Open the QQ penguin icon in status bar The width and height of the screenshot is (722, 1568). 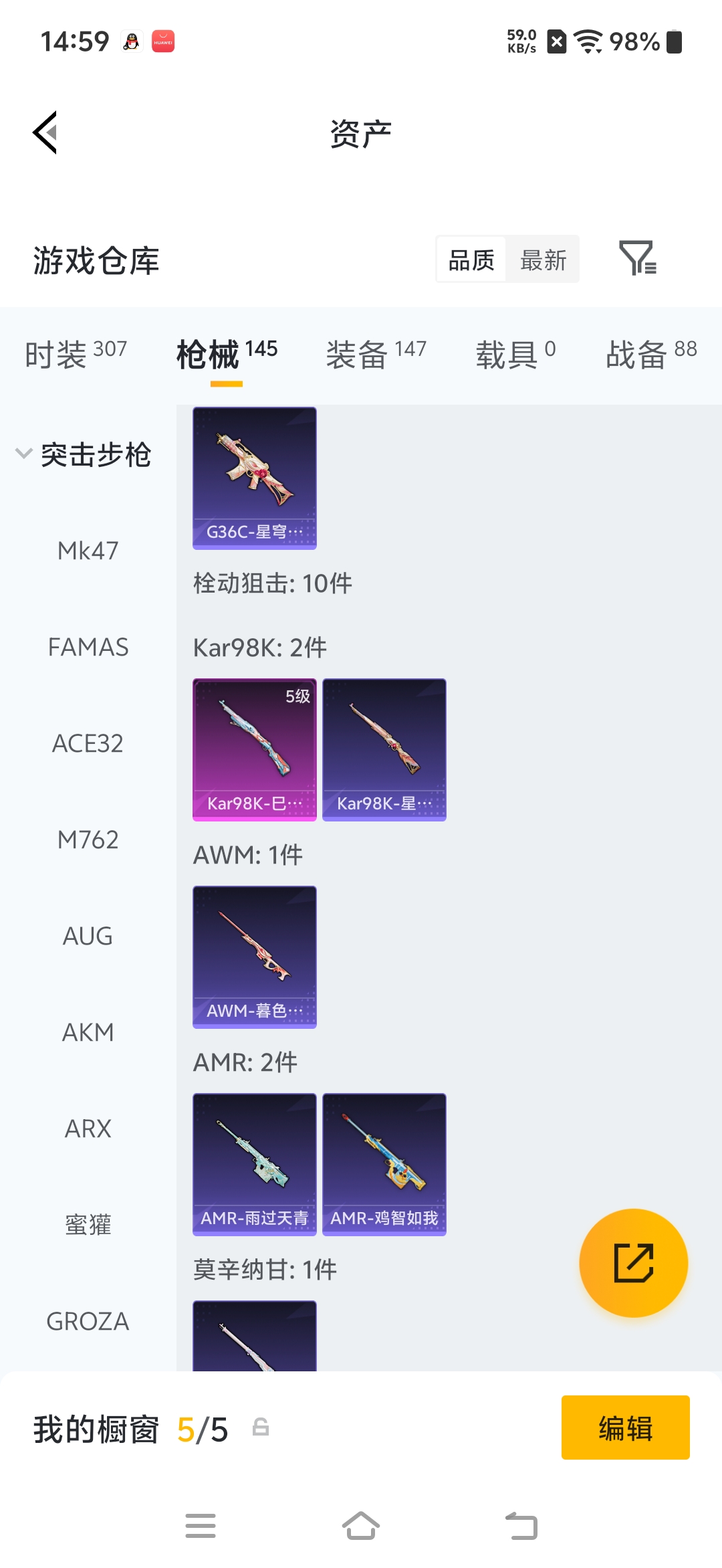131,40
